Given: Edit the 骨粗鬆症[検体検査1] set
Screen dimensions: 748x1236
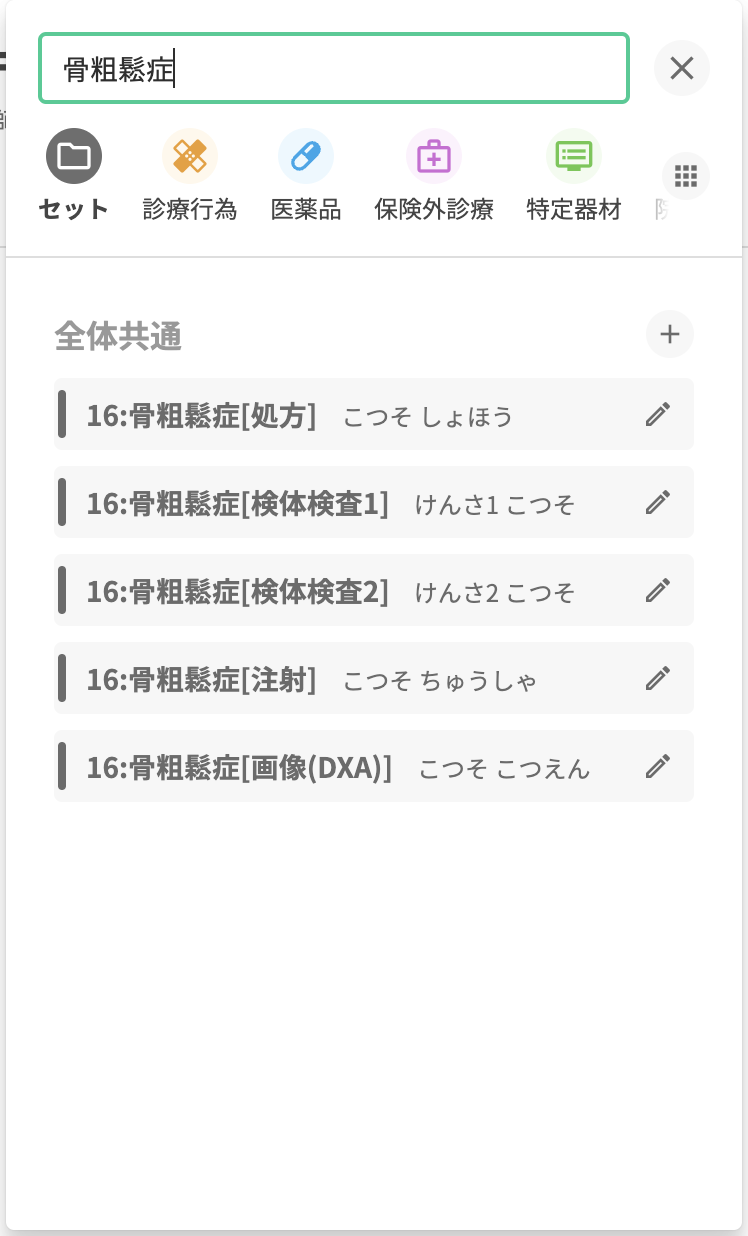Looking at the screenshot, I should pos(657,502).
